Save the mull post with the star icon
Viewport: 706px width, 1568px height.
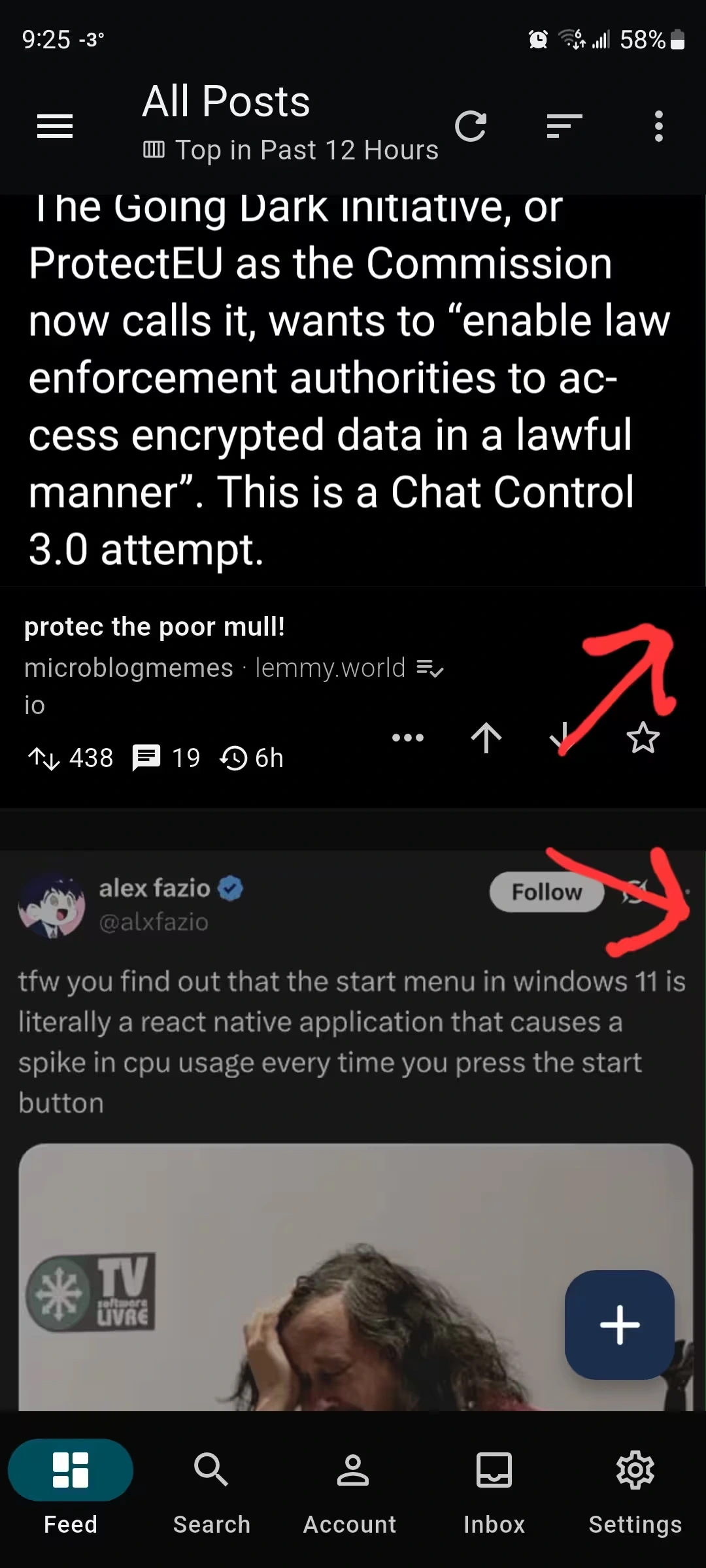[643, 738]
